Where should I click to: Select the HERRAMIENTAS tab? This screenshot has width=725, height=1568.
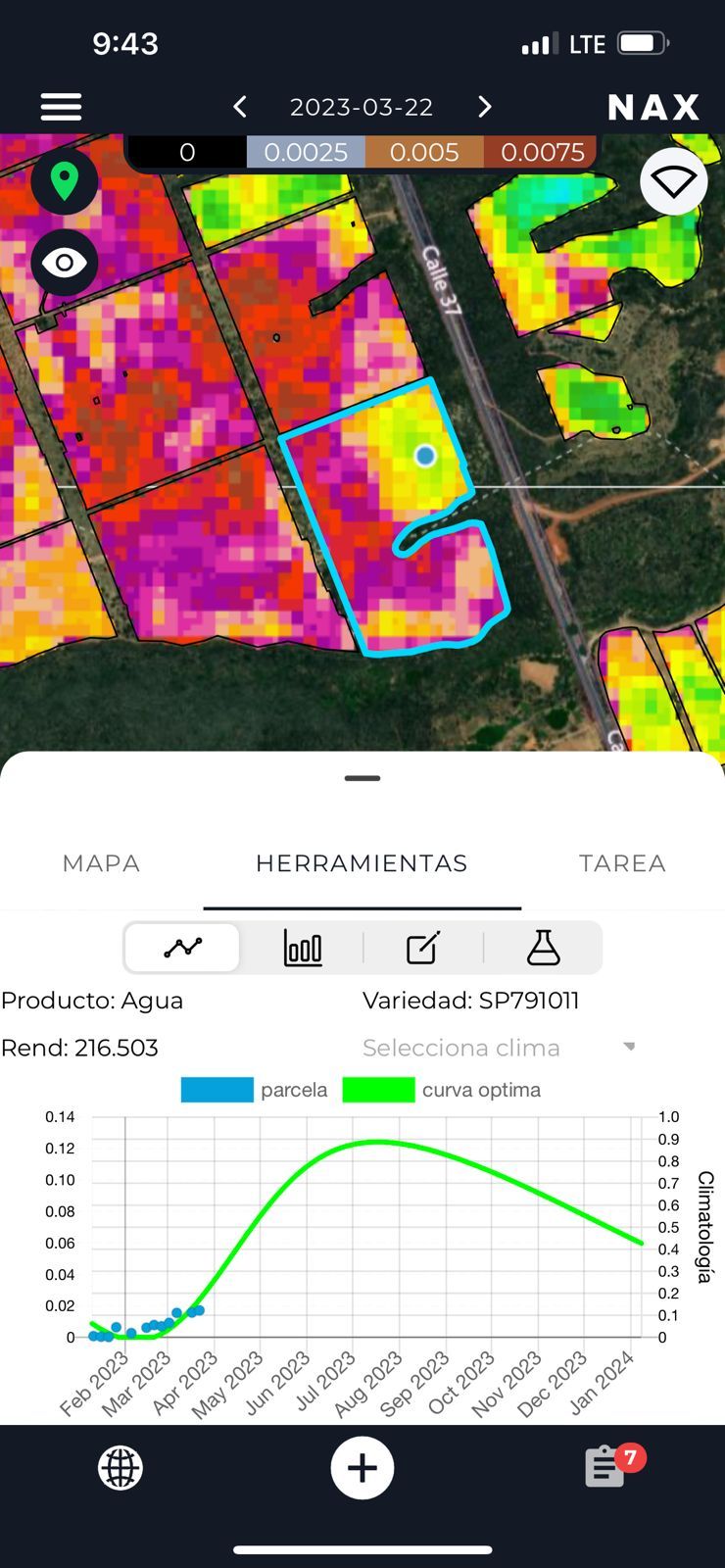tap(362, 863)
